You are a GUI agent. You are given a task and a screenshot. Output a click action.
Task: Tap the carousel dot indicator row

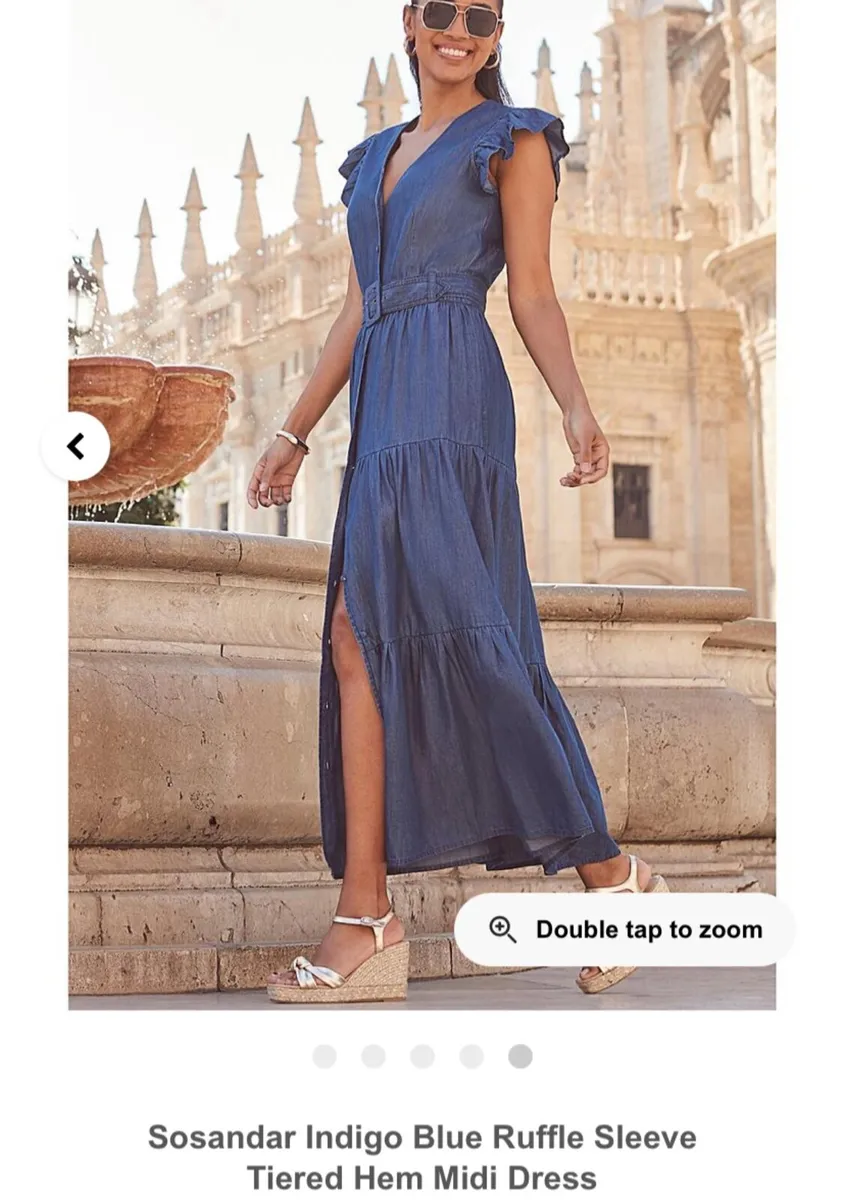pyautogui.click(x=420, y=1055)
